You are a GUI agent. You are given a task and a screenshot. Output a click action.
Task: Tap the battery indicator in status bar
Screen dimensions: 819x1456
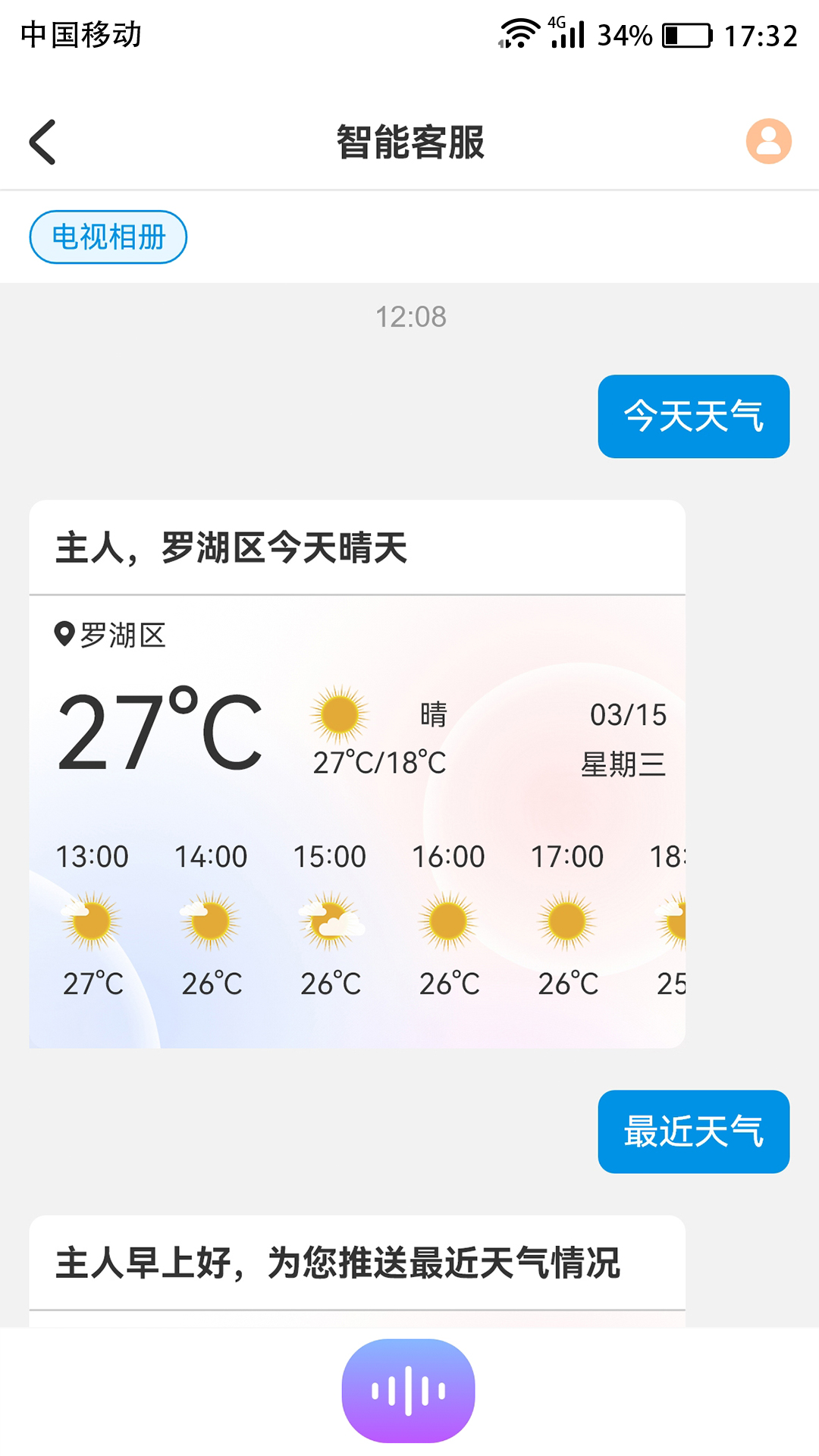[x=686, y=34]
